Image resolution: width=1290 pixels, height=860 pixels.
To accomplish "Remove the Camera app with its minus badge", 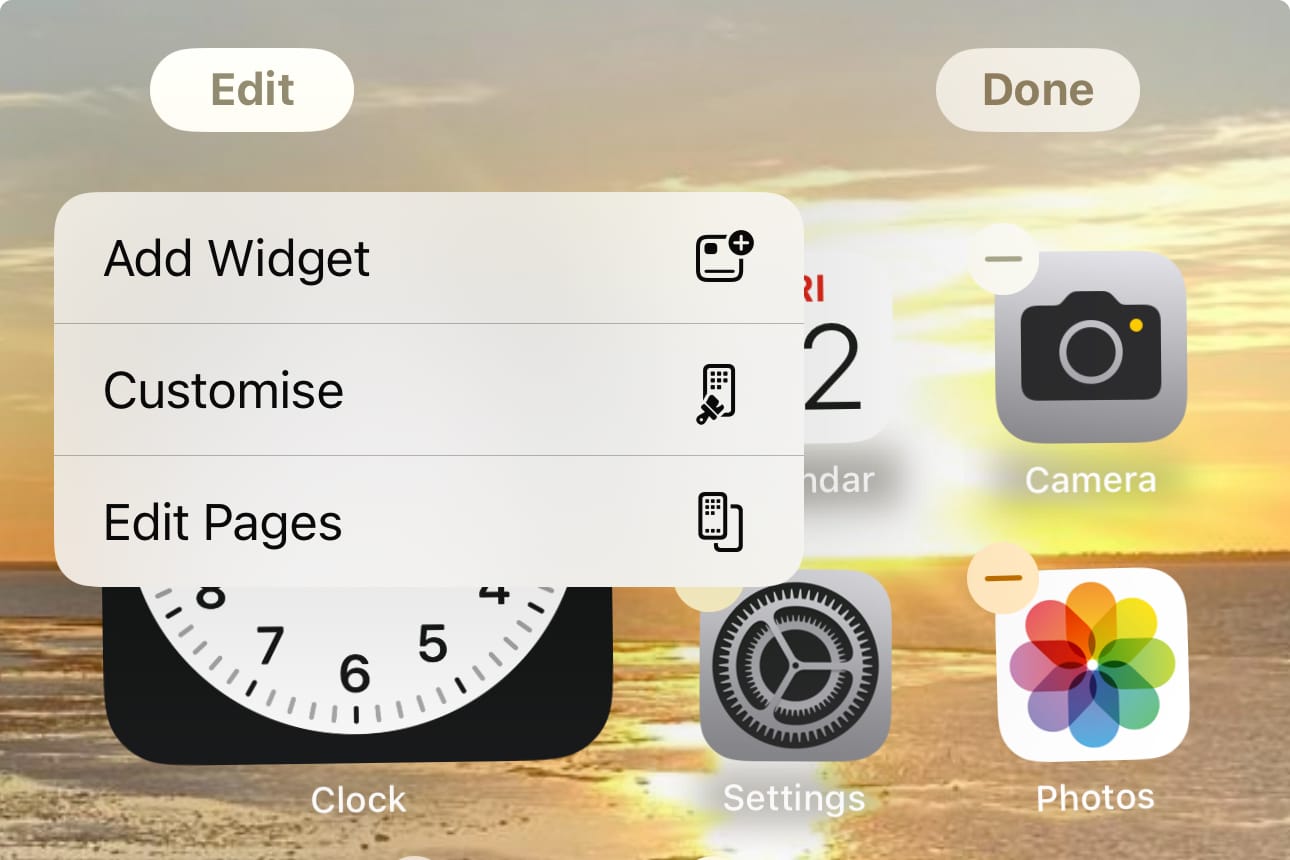I will [x=1003, y=259].
